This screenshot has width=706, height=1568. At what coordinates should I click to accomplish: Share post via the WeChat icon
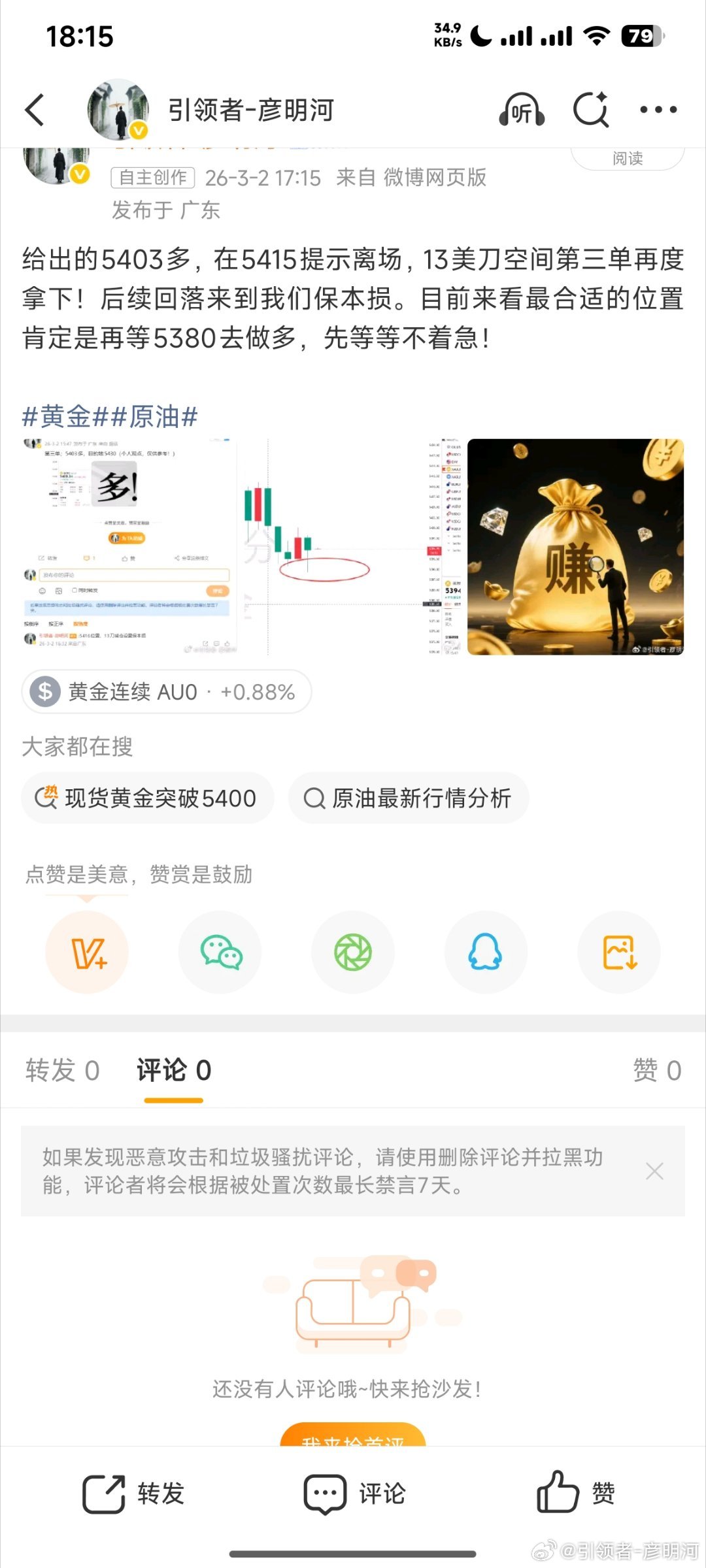[x=220, y=953]
